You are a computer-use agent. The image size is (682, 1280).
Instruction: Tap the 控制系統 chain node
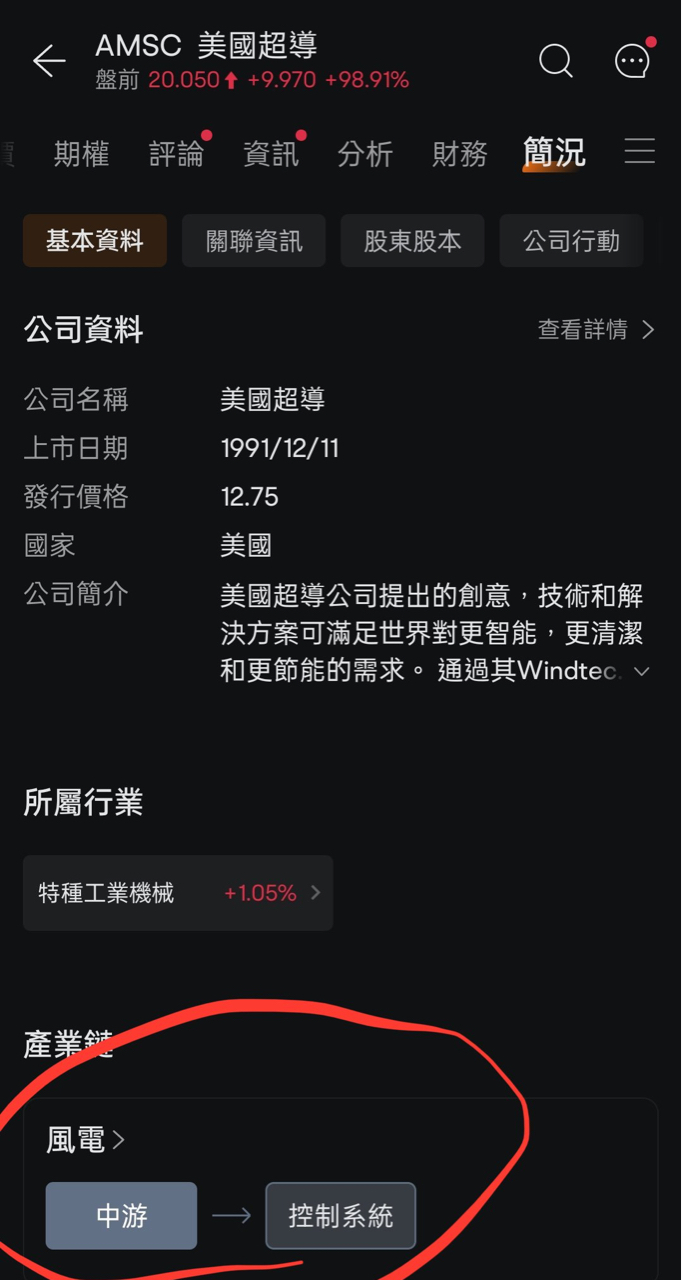click(340, 1216)
